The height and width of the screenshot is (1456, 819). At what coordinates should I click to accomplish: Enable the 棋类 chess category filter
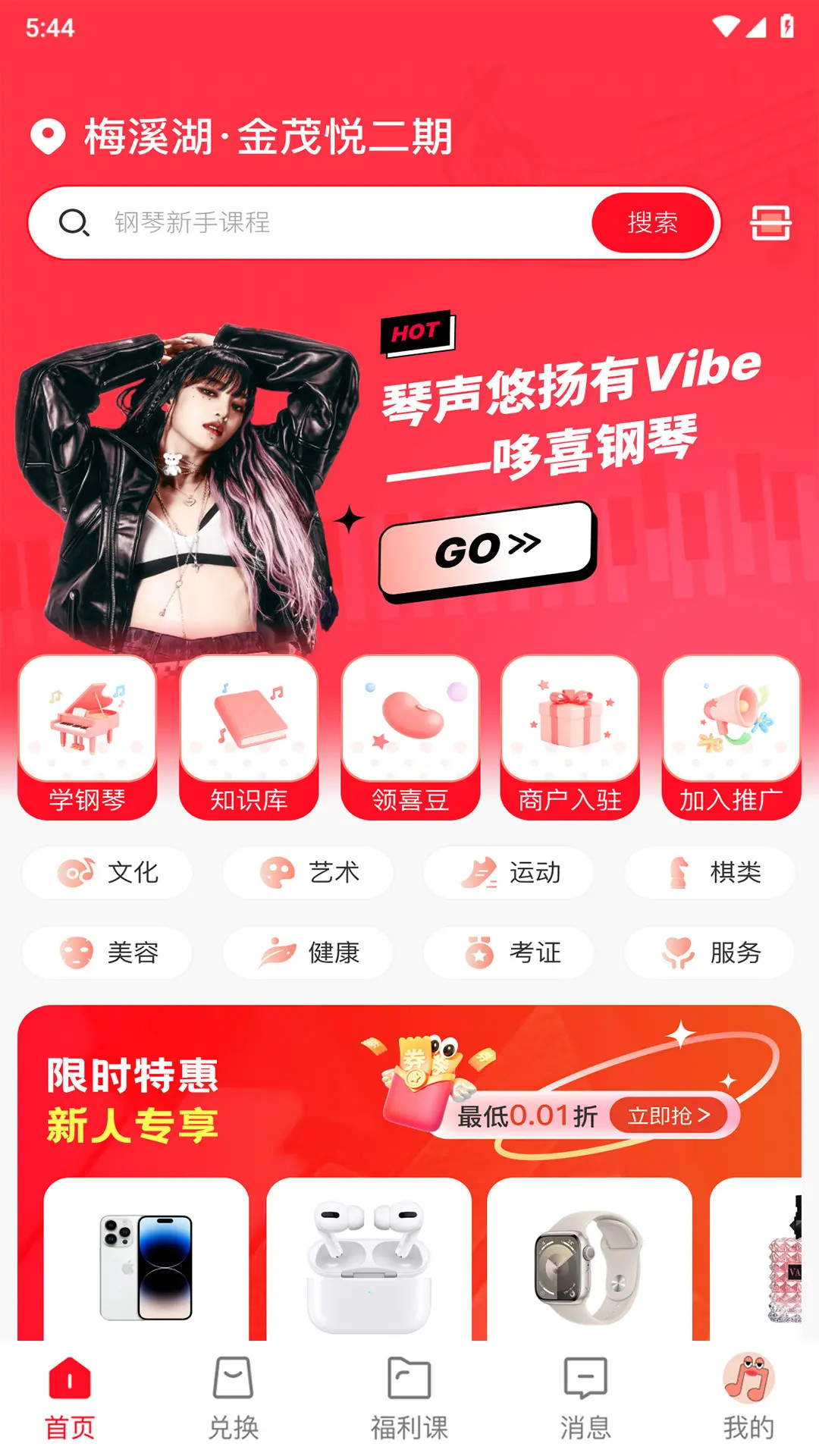click(709, 873)
